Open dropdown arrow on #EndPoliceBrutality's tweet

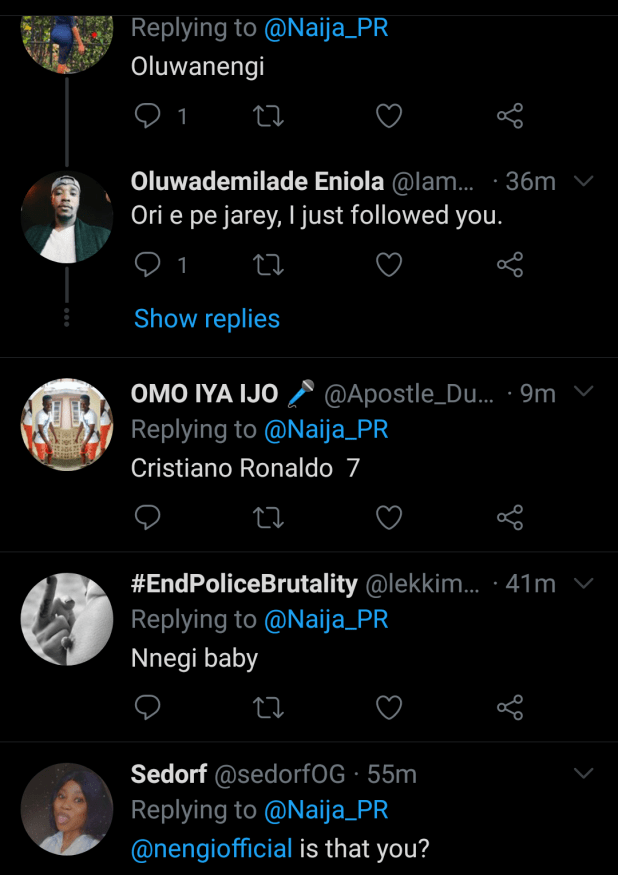585,582
